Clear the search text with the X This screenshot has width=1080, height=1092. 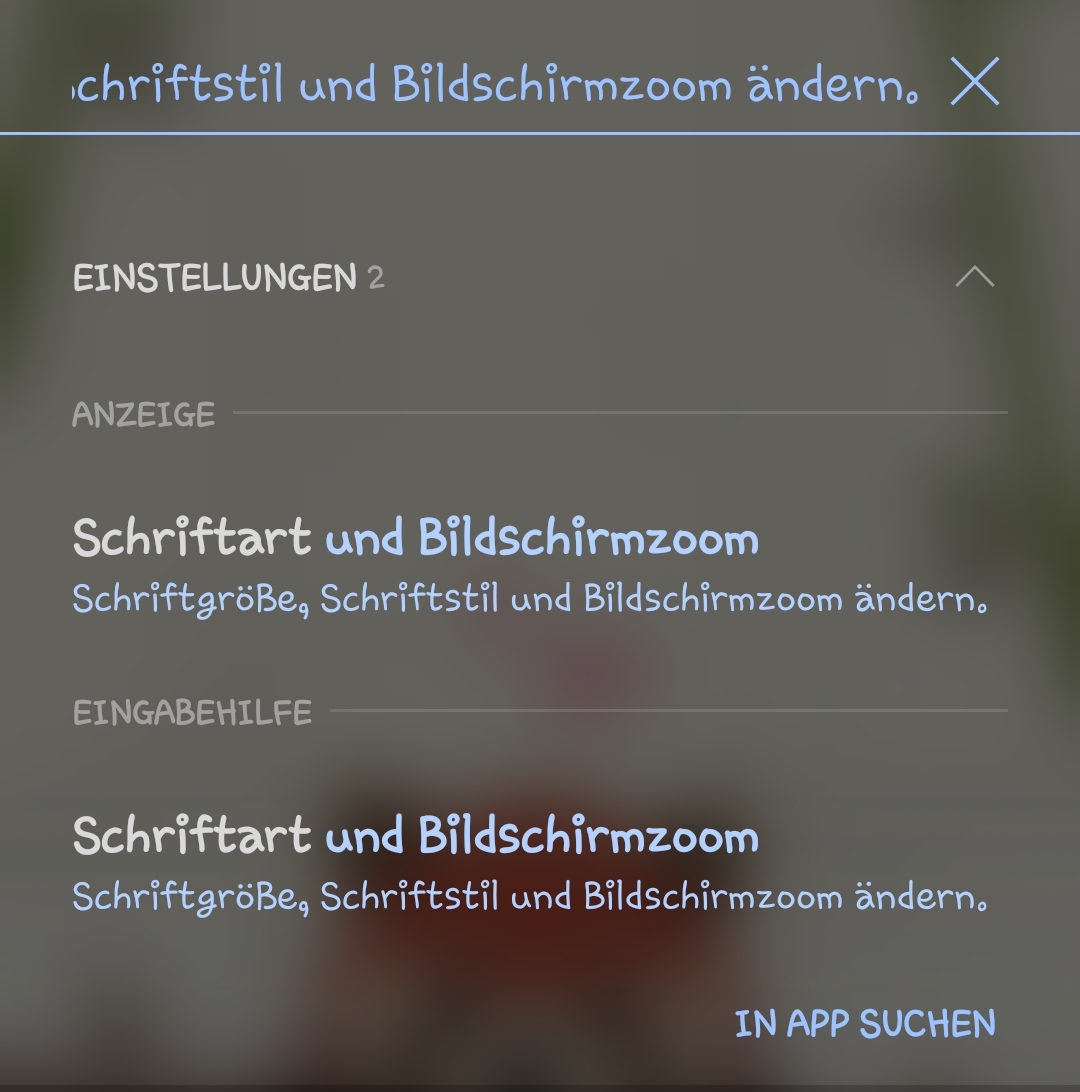pyautogui.click(x=974, y=82)
